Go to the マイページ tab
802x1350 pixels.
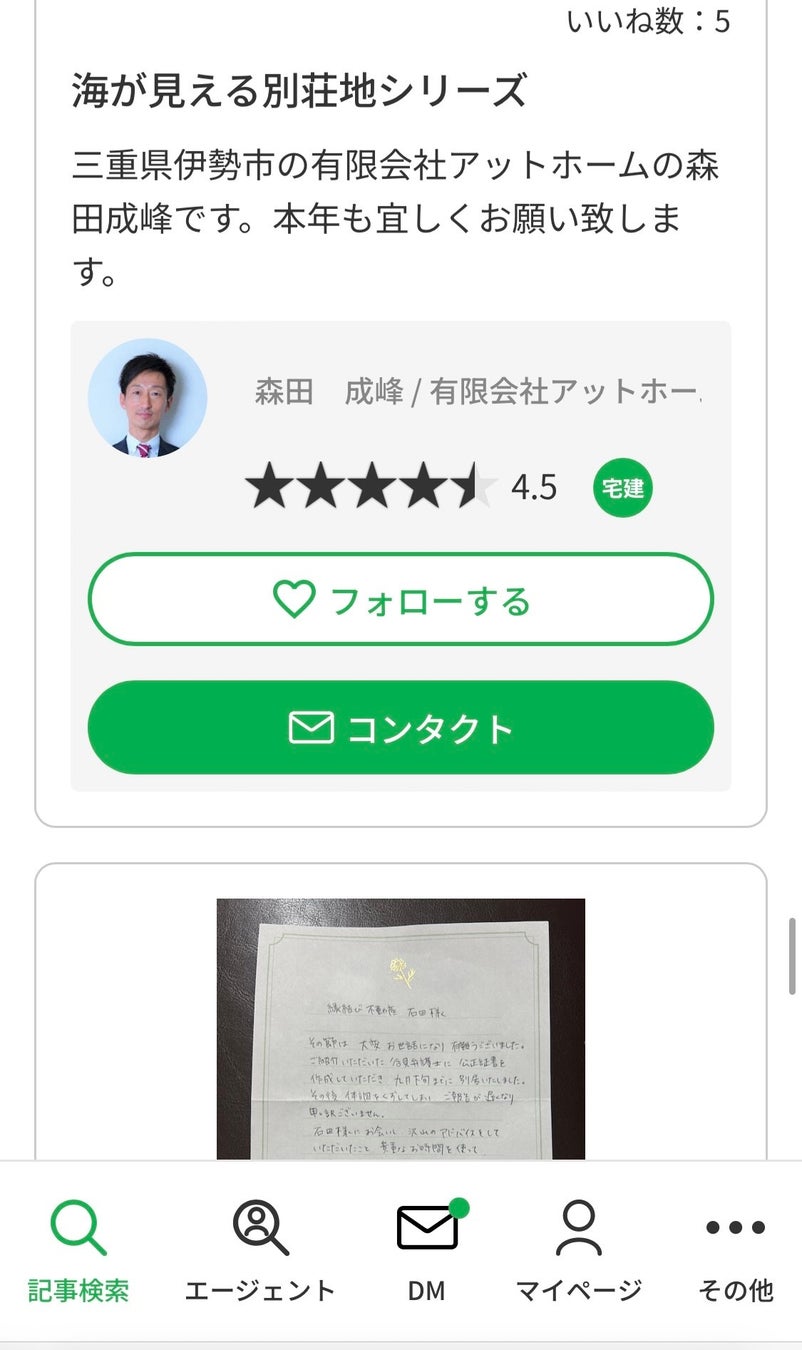(578, 1250)
